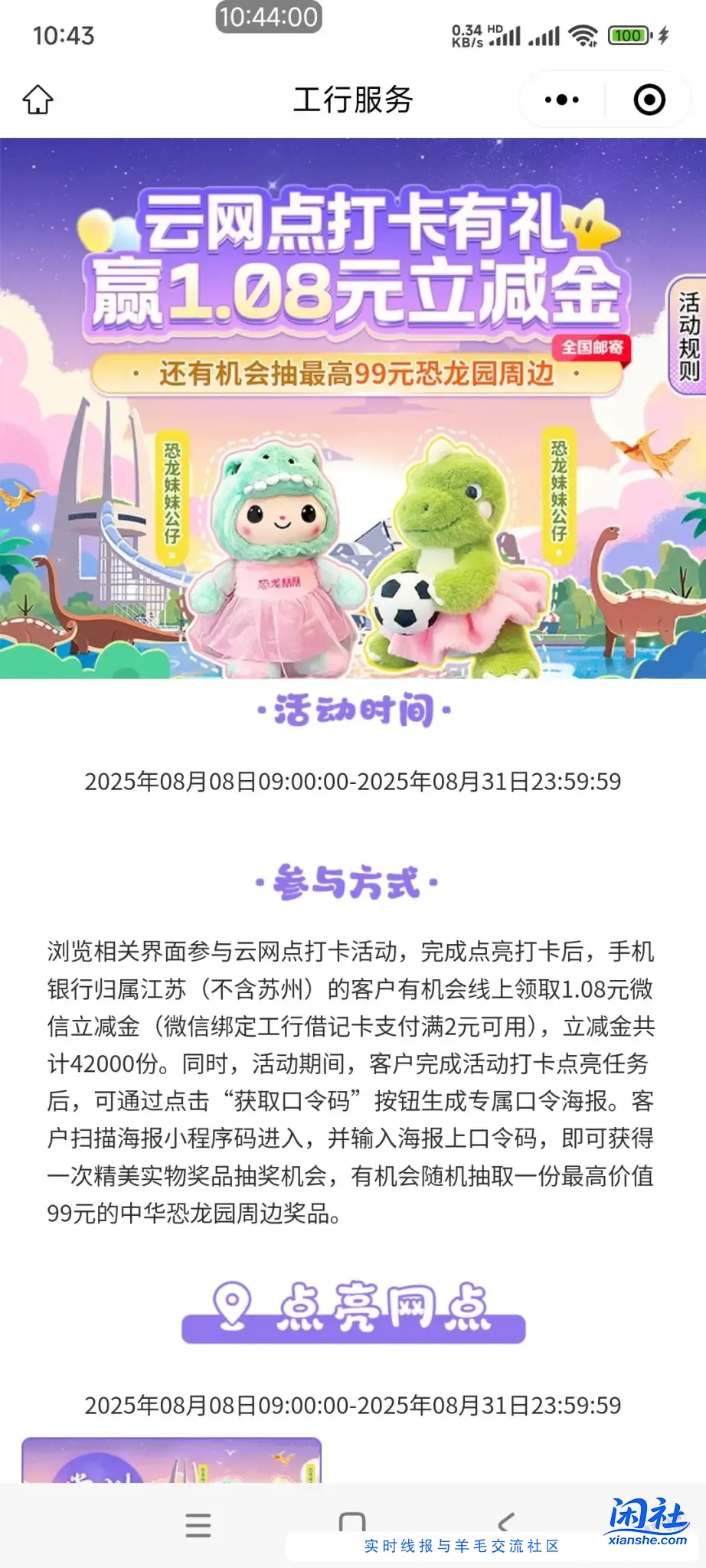Tap the 10:44 clock in the status bar
706x1568 pixels.
click(270, 15)
